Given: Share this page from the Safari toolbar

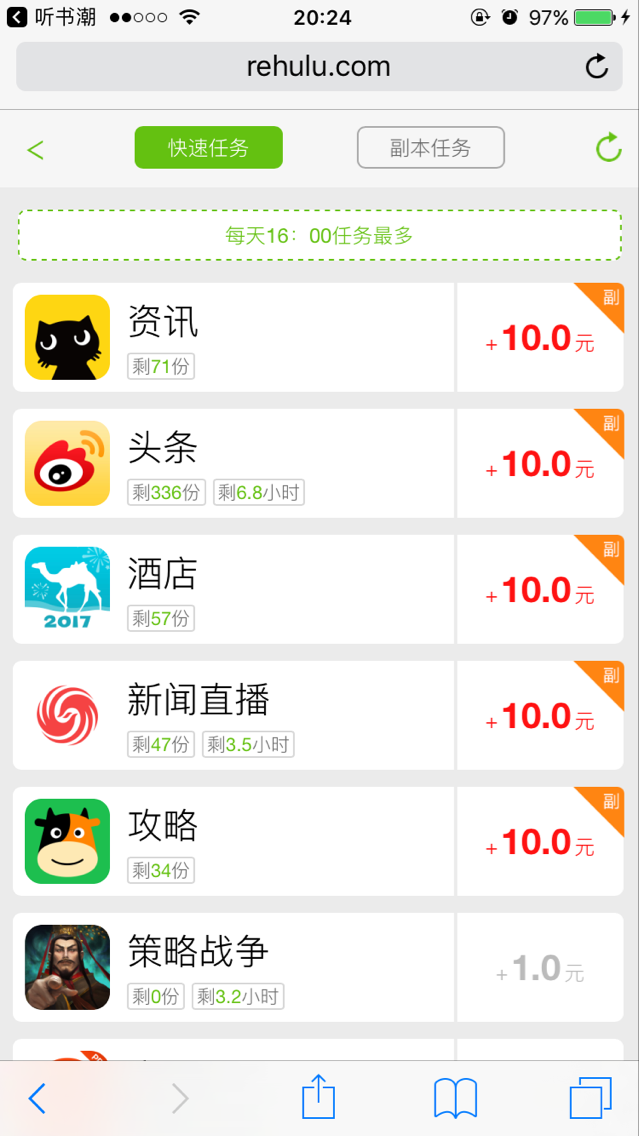Looking at the screenshot, I should [319, 1097].
